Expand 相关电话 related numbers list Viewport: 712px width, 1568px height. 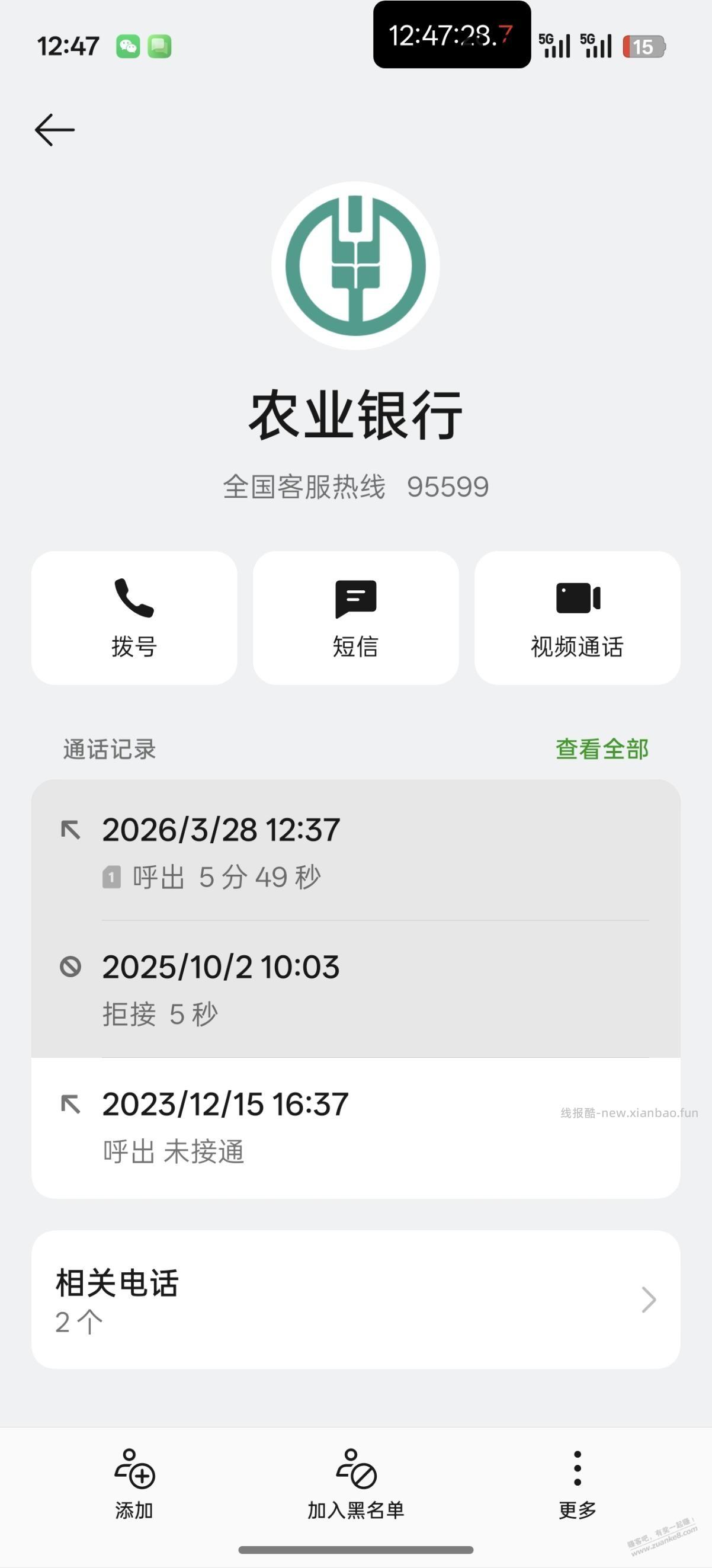click(x=356, y=1300)
